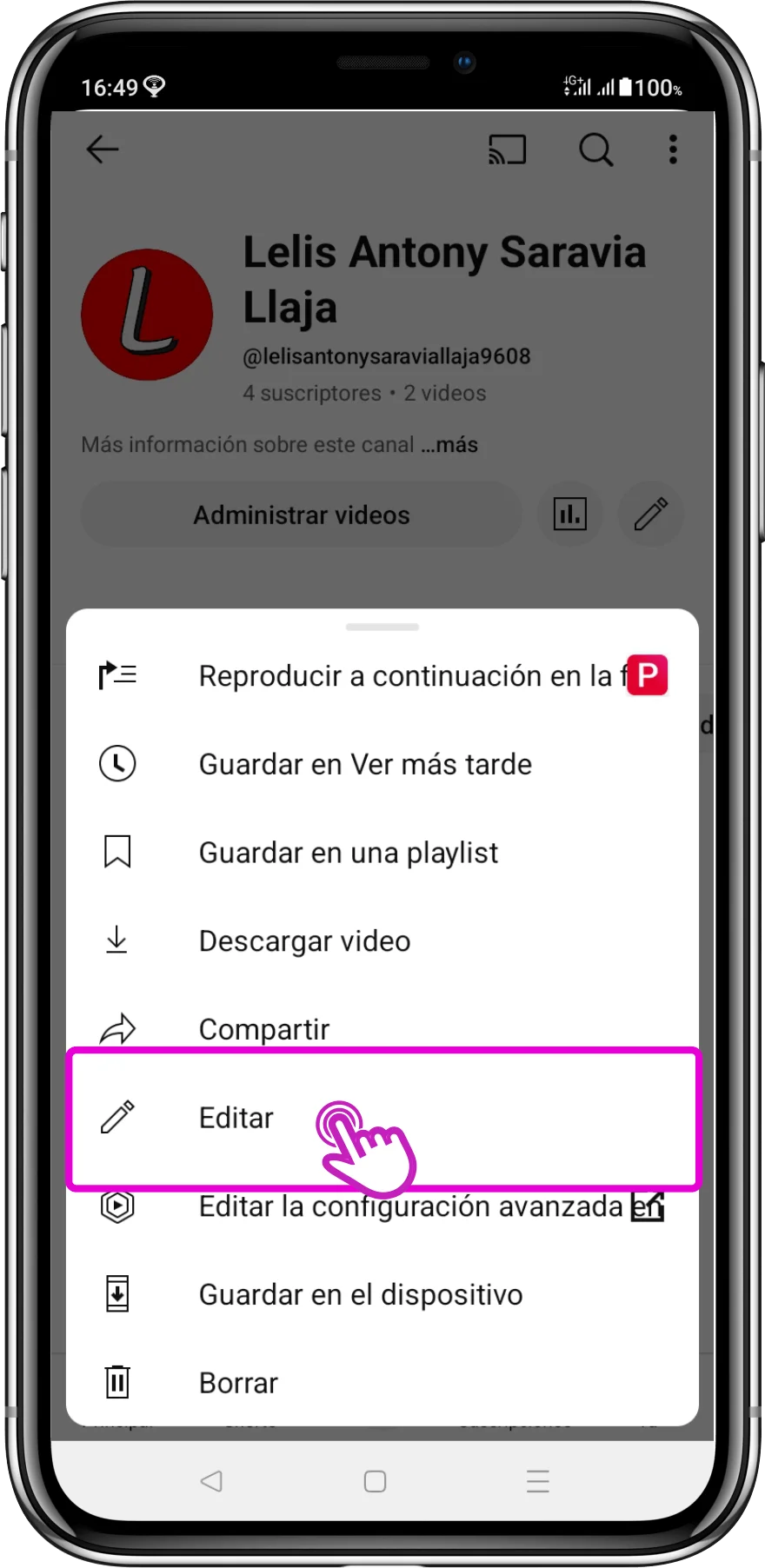Tap Editar in the menu
Screen dimensions: 765x1568
236,1118
